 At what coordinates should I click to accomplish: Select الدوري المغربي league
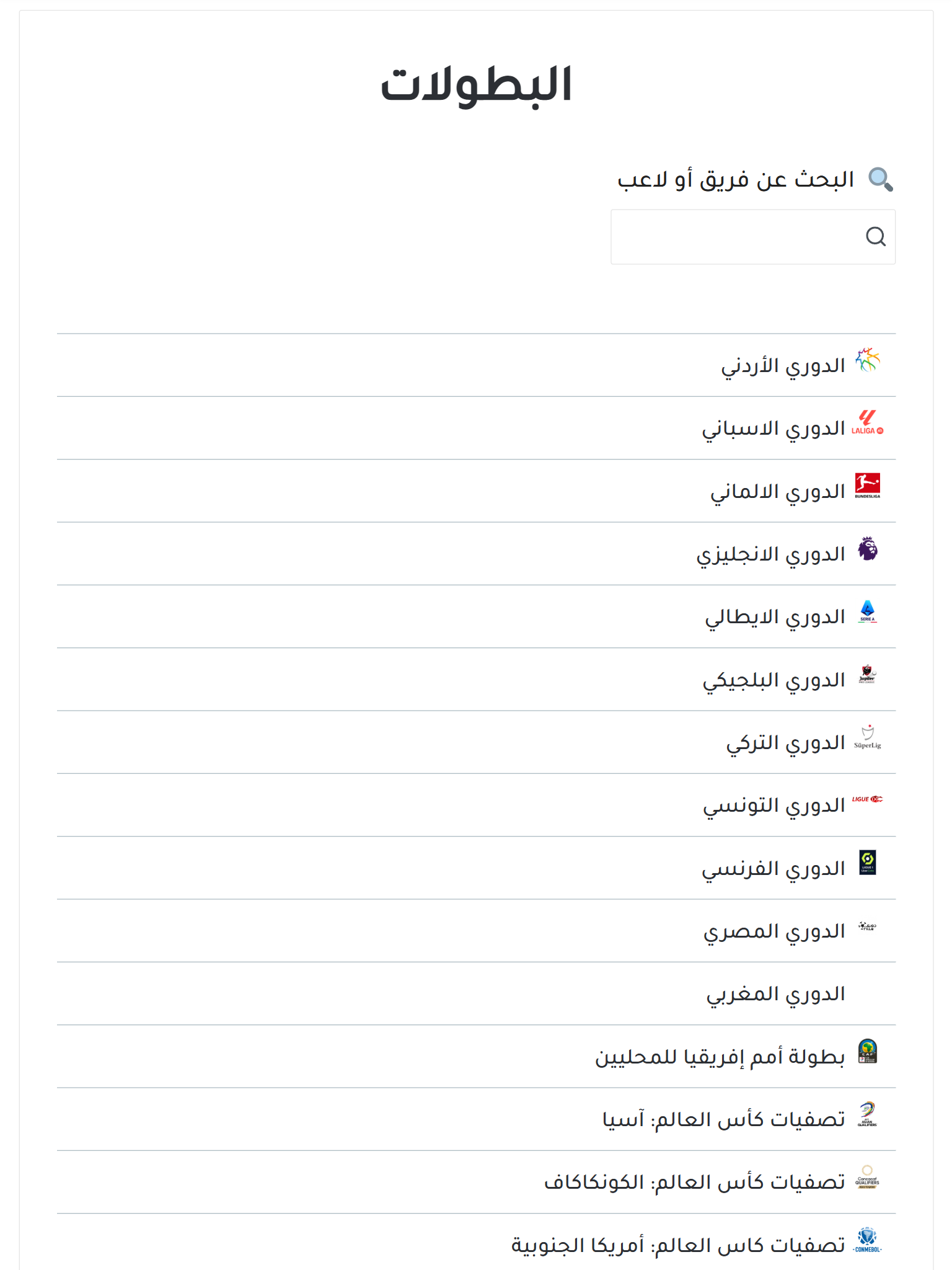coord(775,994)
